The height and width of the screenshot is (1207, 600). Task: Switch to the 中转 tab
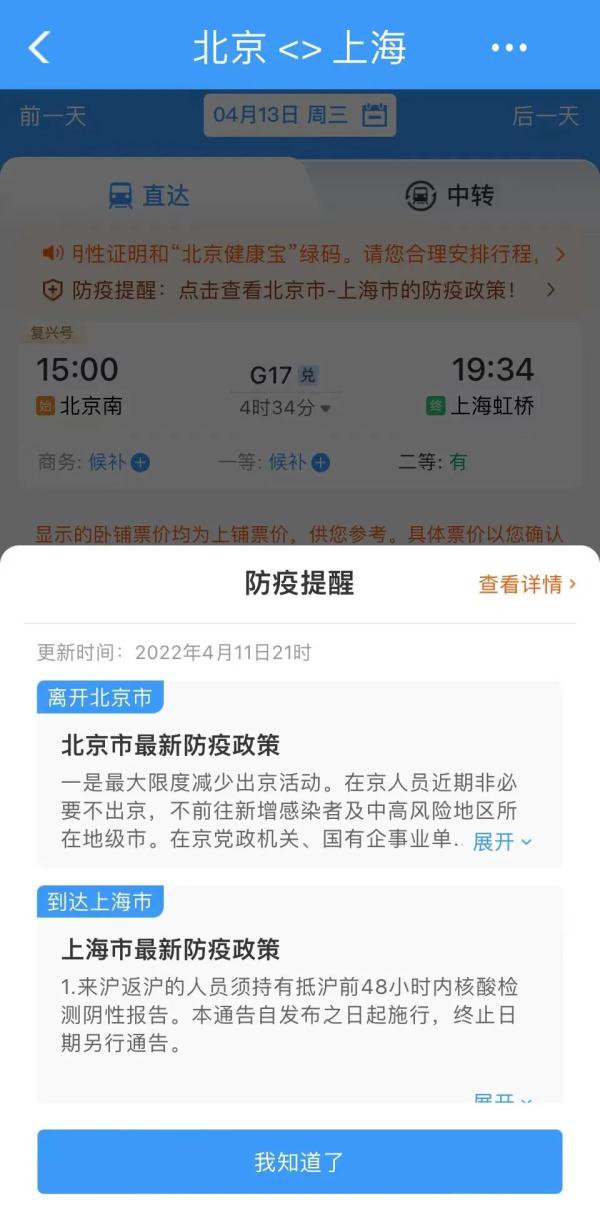coord(450,195)
